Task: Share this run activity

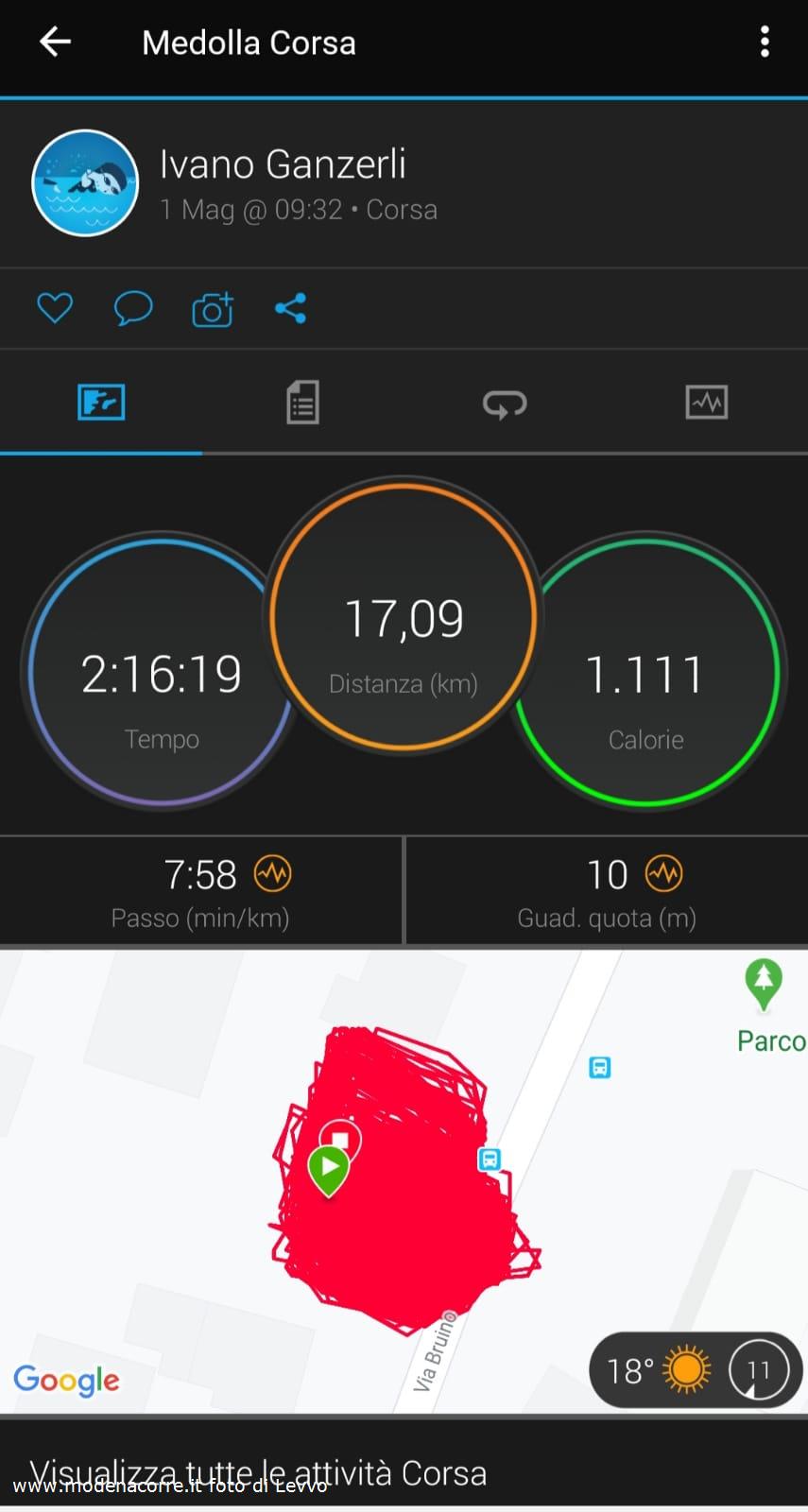Action: pyautogui.click(x=291, y=308)
